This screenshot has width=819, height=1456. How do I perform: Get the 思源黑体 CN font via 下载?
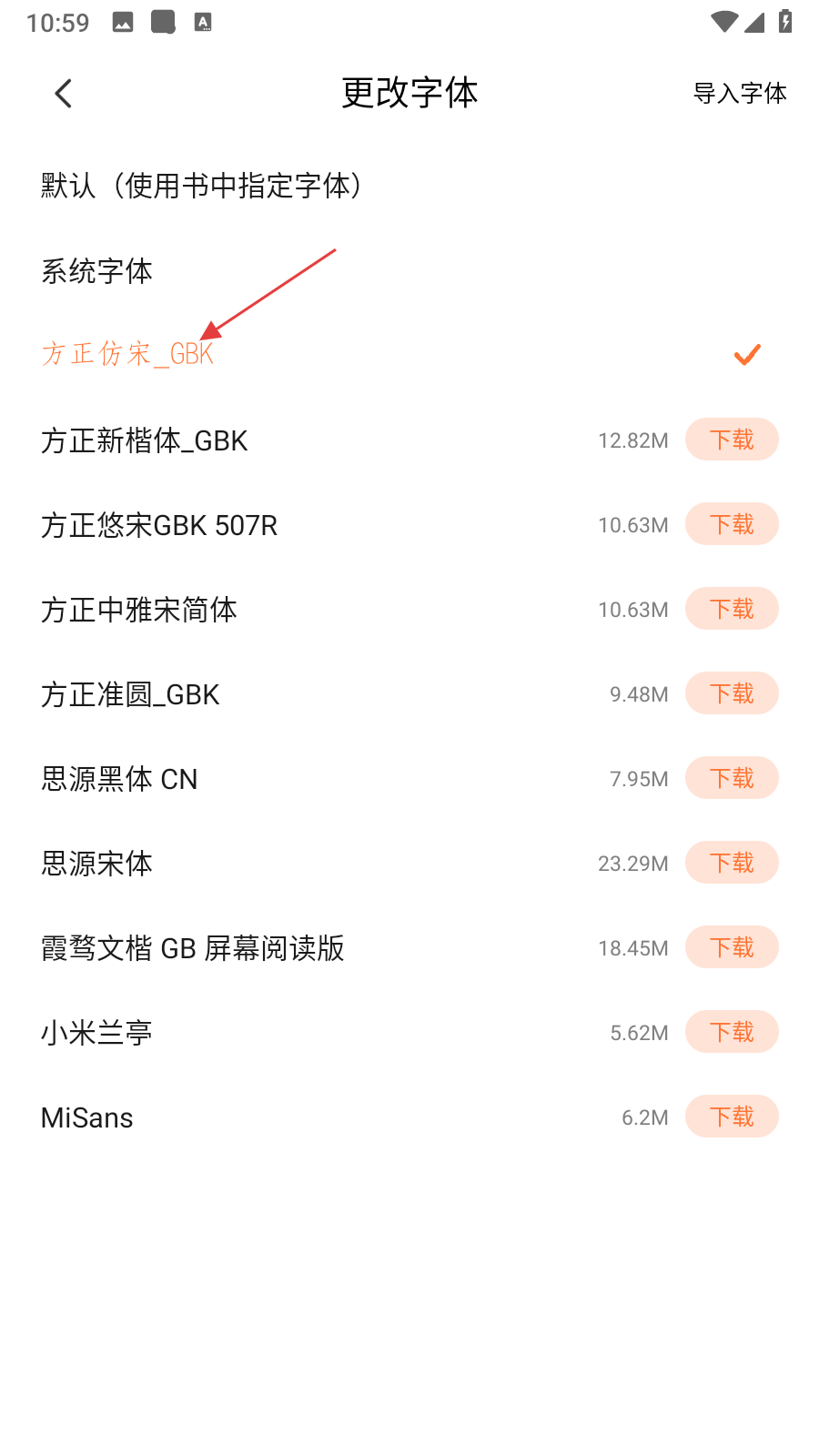[732, 778]
